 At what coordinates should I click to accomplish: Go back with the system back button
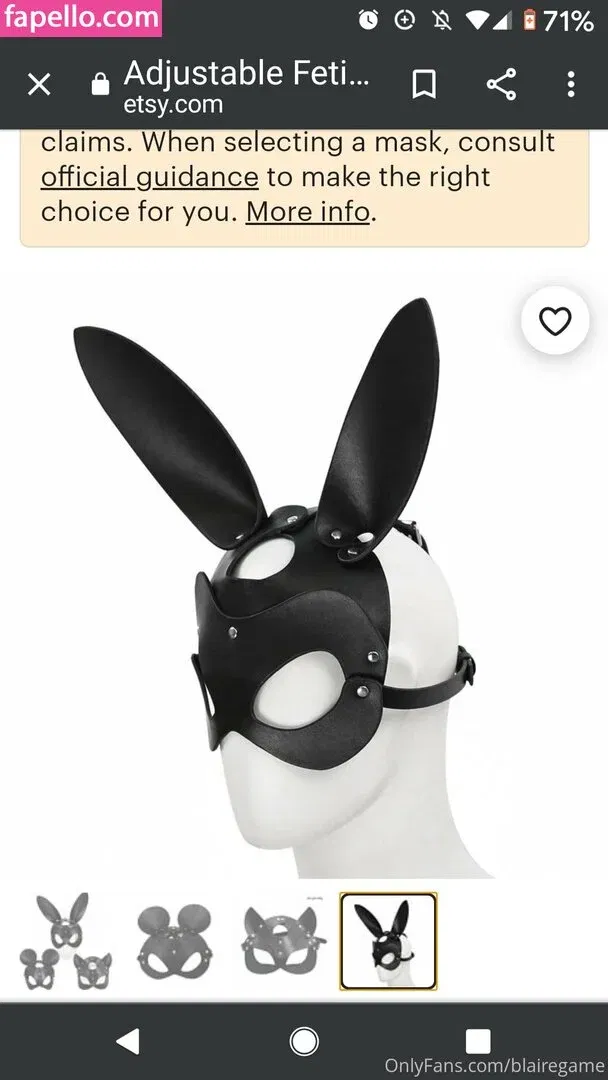127,1042
